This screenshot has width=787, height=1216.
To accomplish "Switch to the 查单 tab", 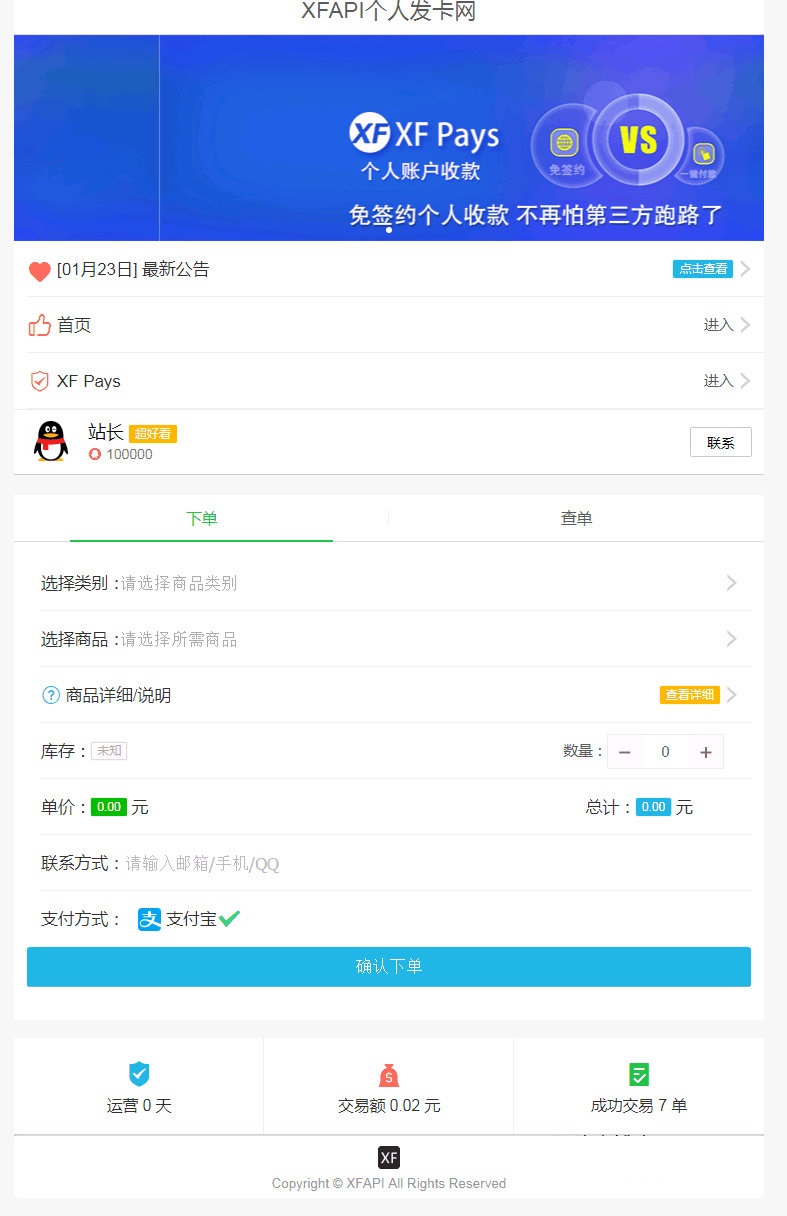I will [576, 518].
